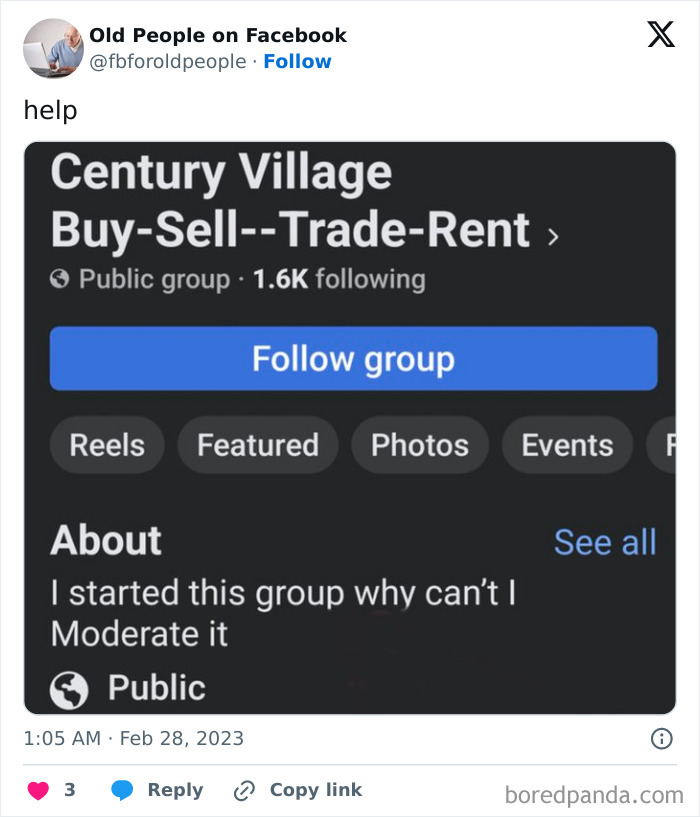Viewport: 700px width, 817px height.
Task: Open the attached Century Village screenshot image
Action: 350,427
